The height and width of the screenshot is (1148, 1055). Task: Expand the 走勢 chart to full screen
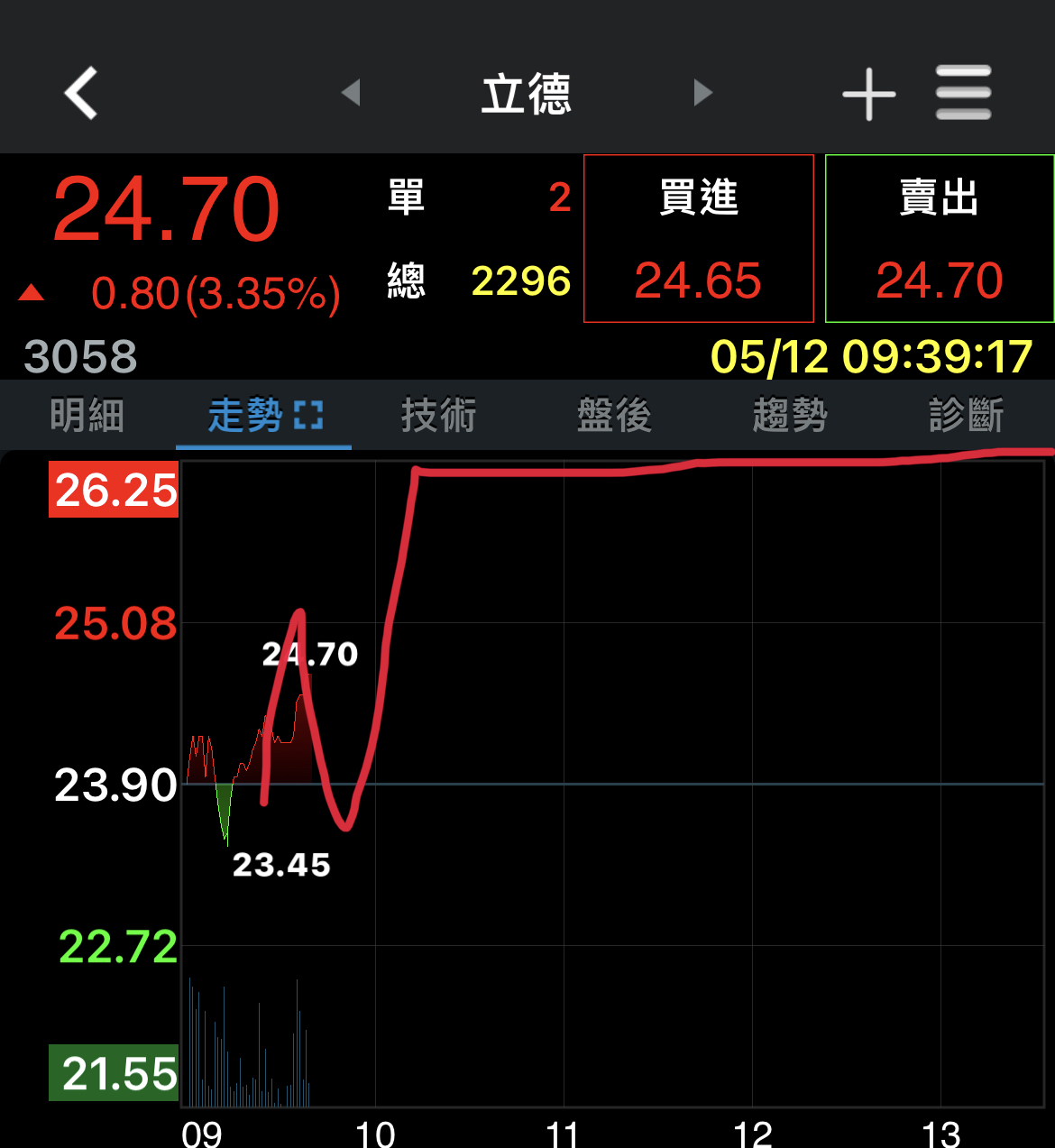tap(308, 416)
